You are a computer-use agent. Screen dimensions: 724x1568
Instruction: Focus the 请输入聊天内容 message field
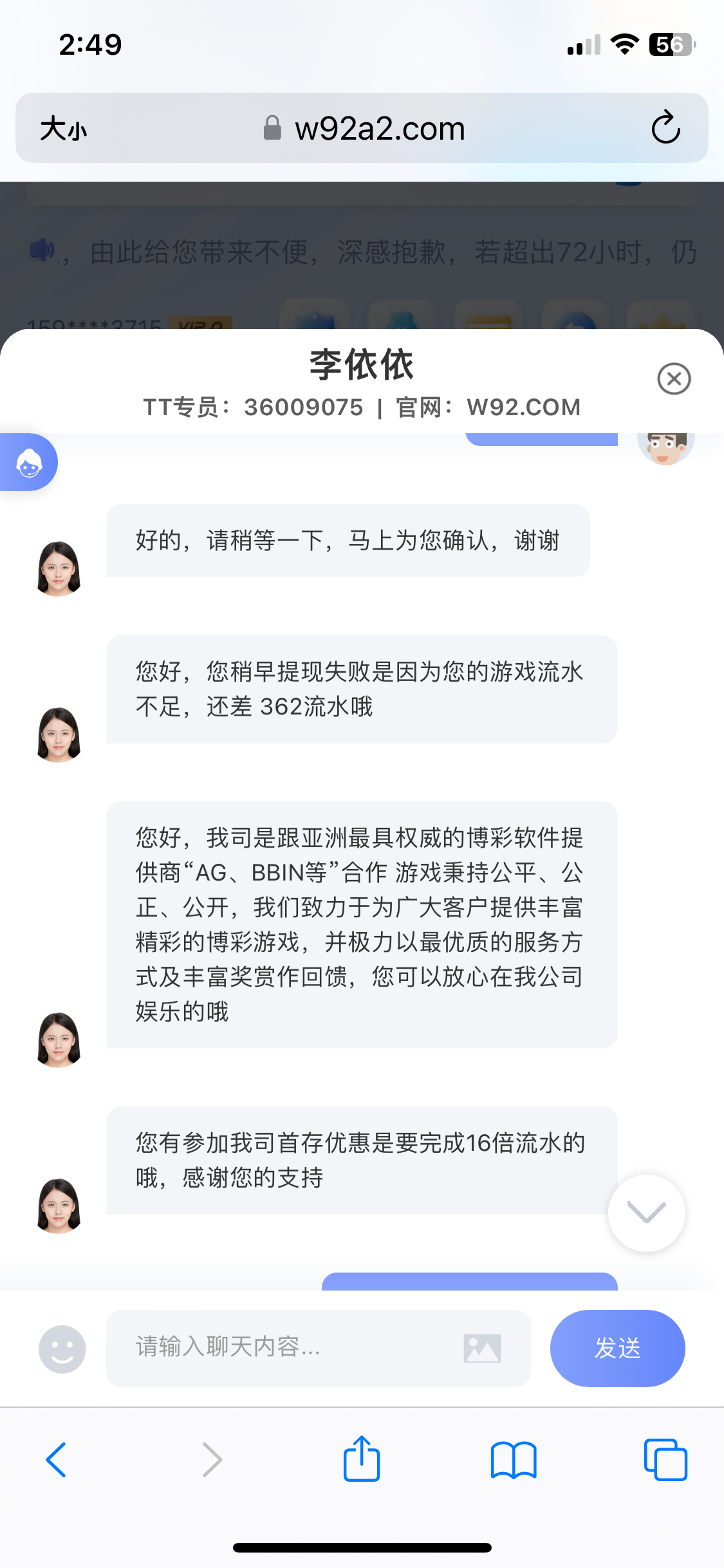pyautogui.click(x=283, y=1347)
